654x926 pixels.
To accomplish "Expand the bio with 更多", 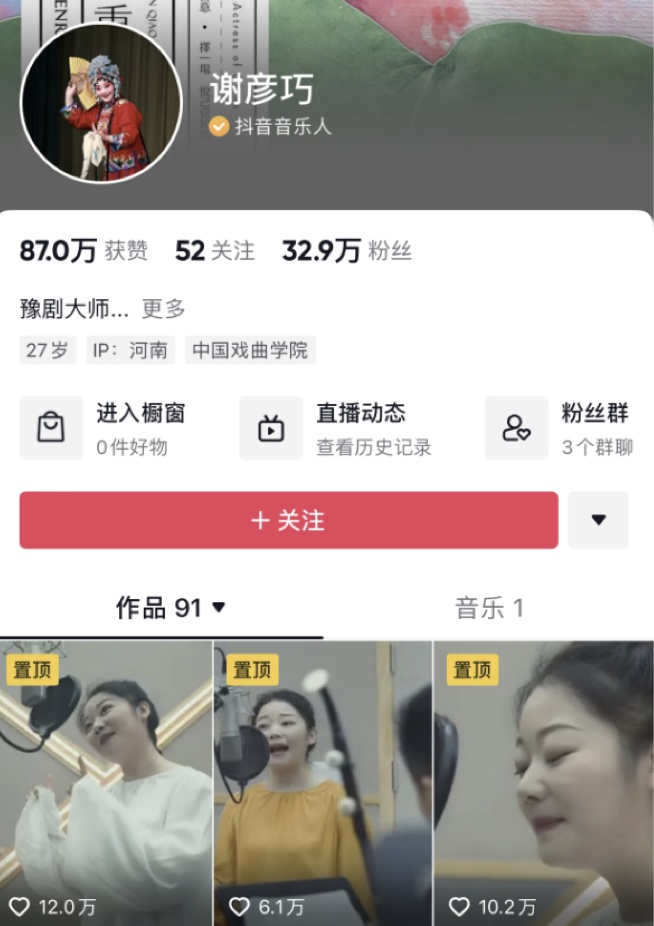I will pos(163,309).
